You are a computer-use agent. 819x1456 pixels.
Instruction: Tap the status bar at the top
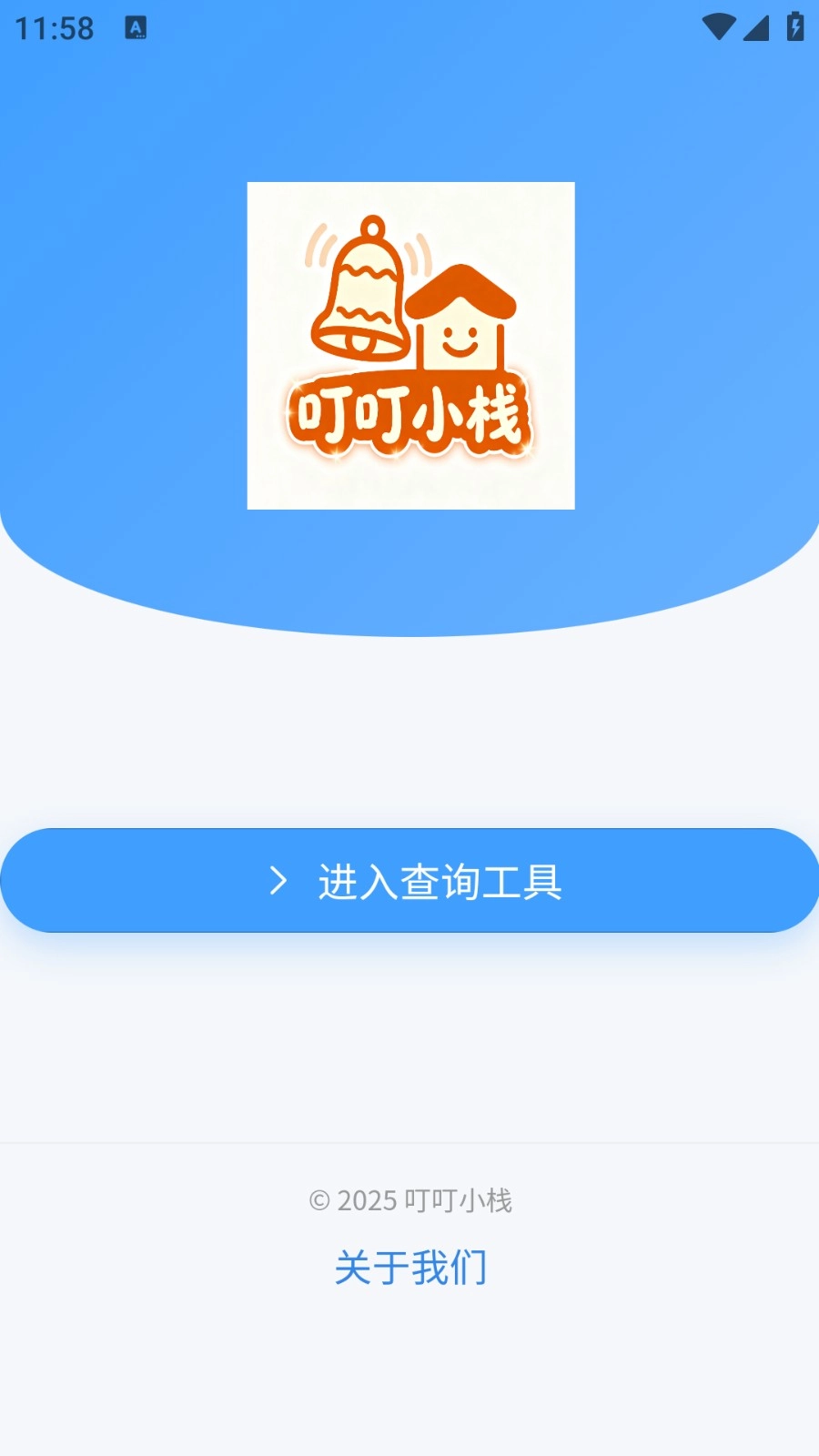409,27
